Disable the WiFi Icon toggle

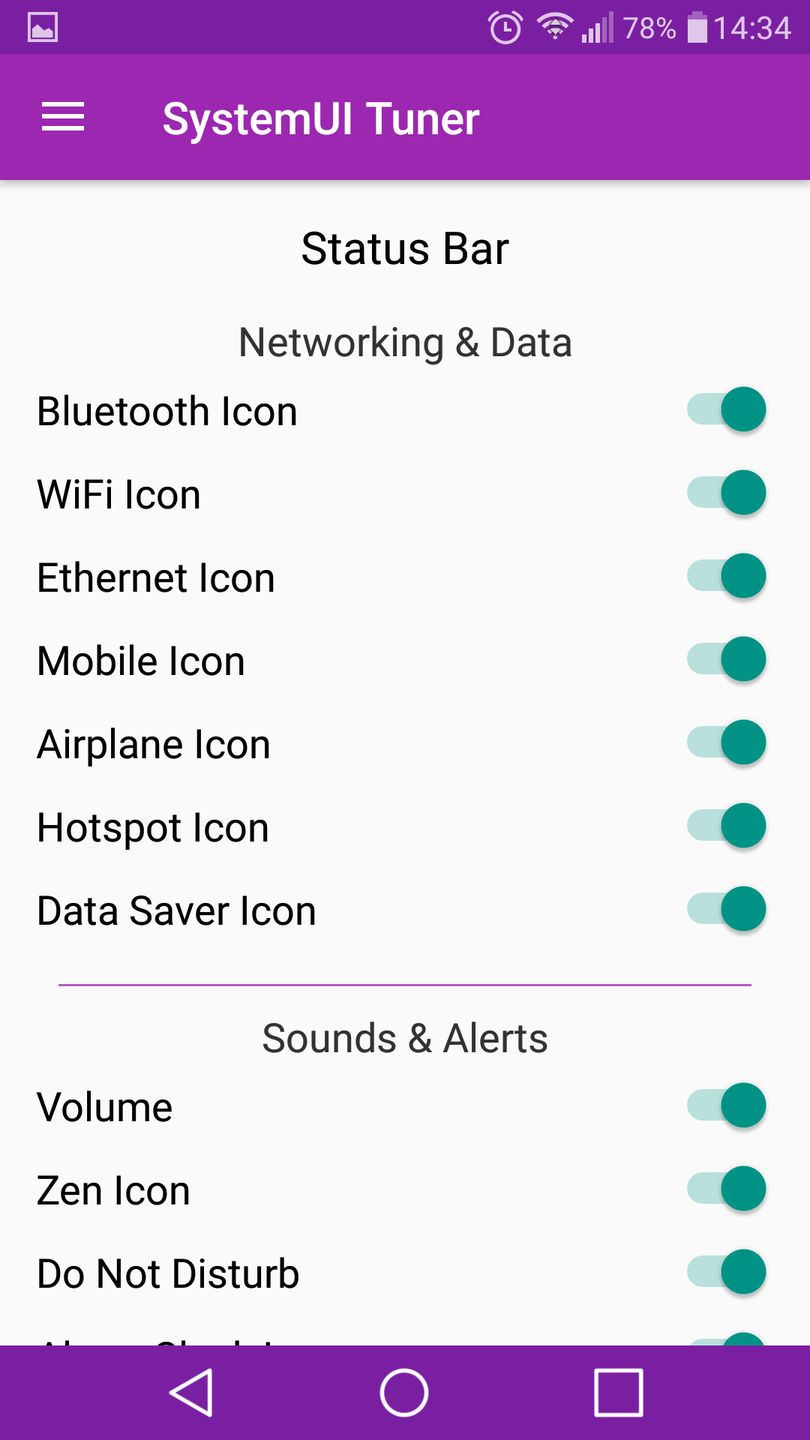point(727,493)
